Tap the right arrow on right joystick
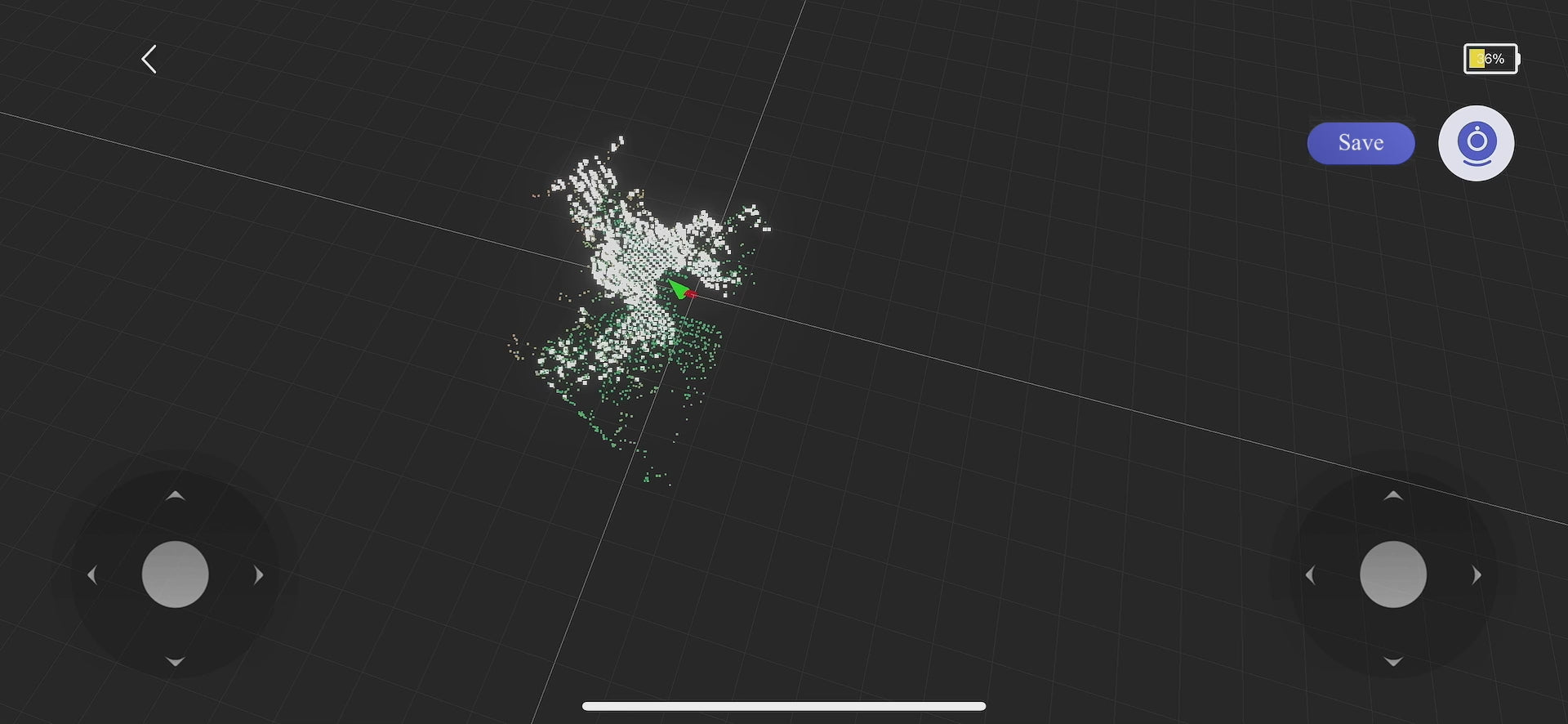 1477,575
